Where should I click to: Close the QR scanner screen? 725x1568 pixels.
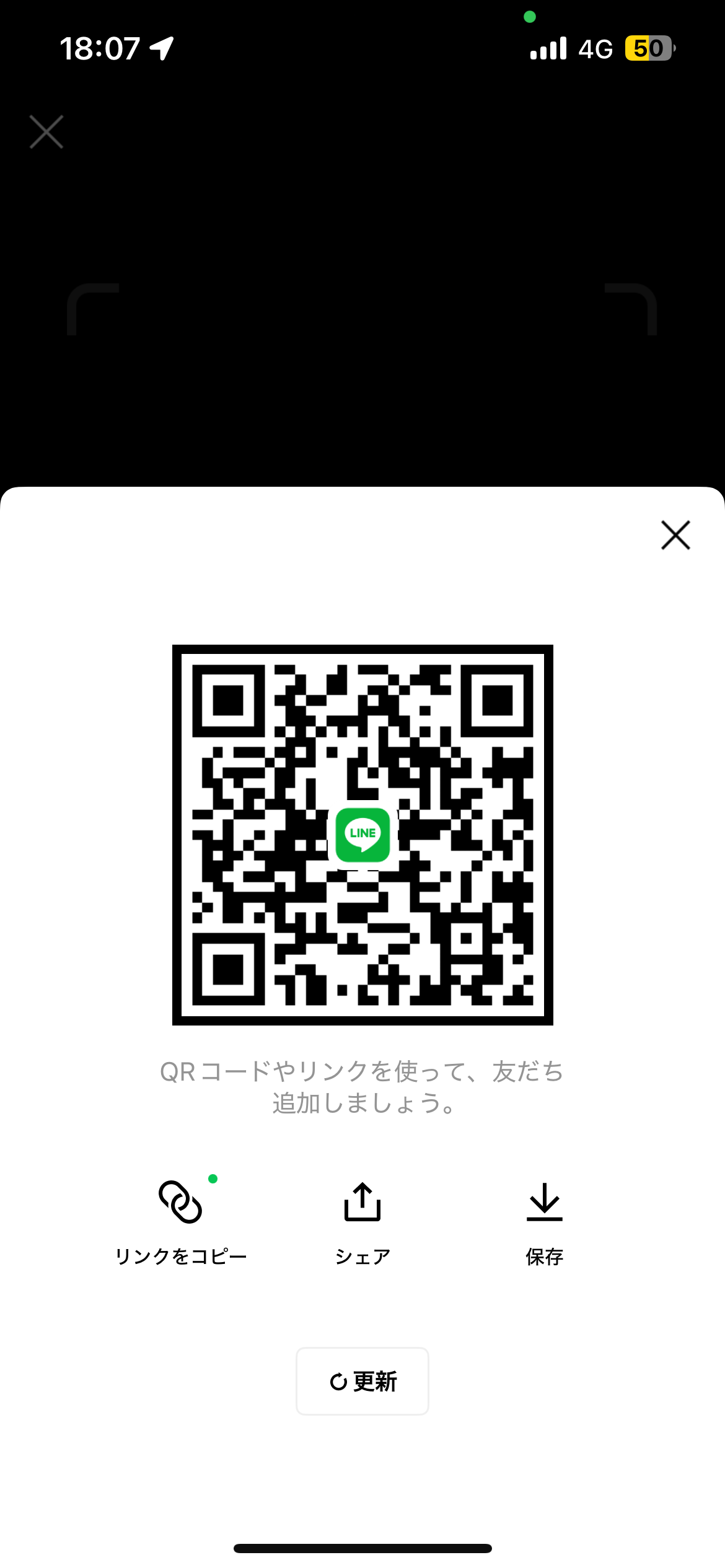pyautogui.click(x=46, y=132)
